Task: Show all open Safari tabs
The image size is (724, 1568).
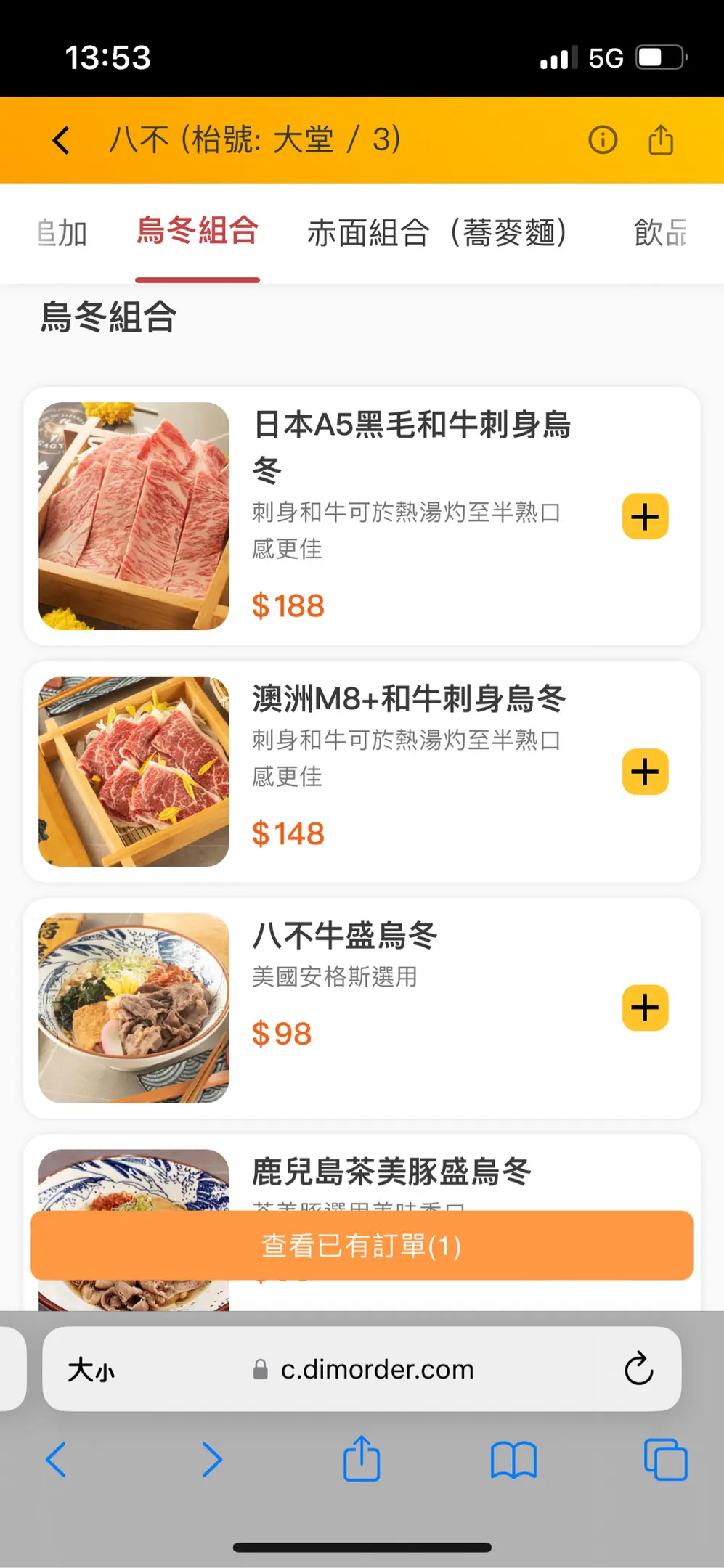Action: (665, 1460)
